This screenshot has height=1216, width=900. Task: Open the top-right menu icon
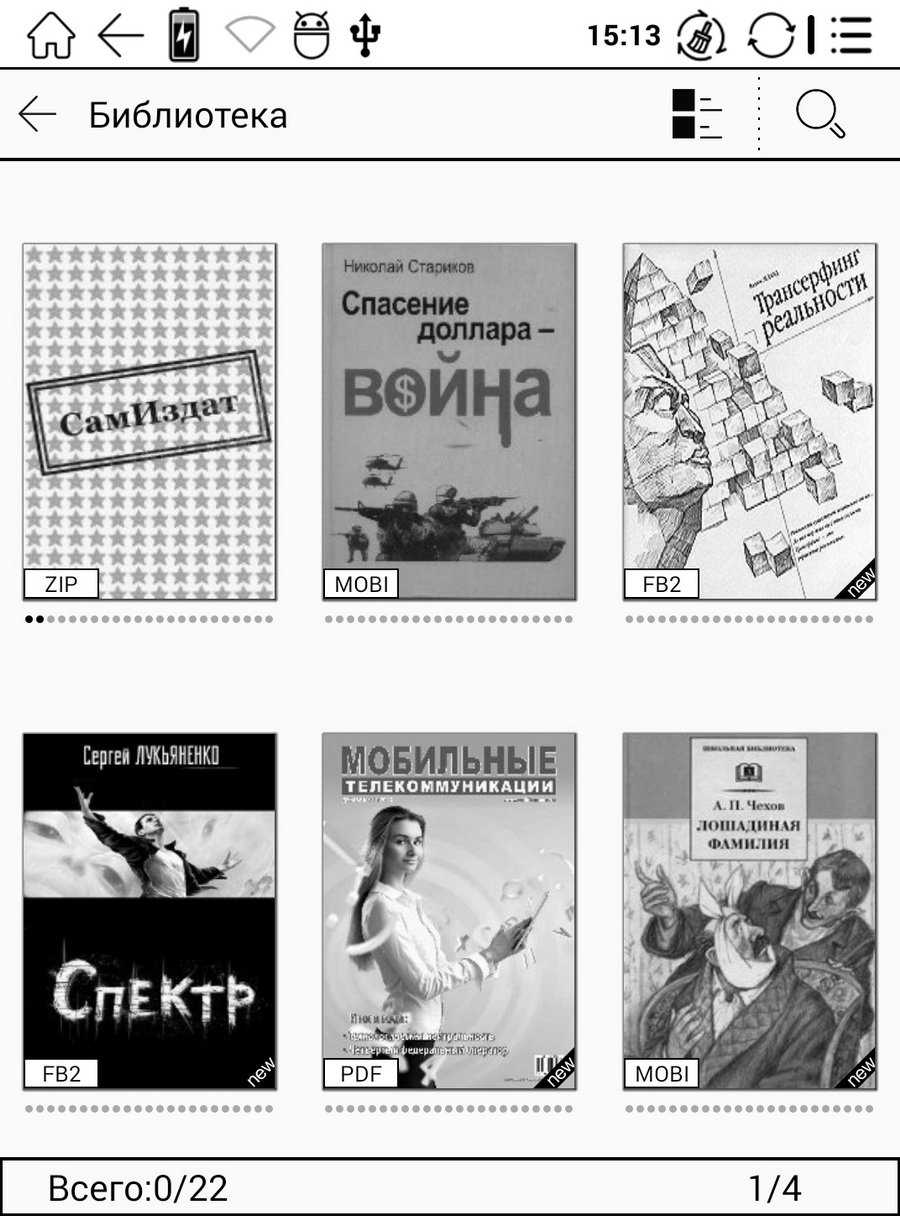pos(851,36)
